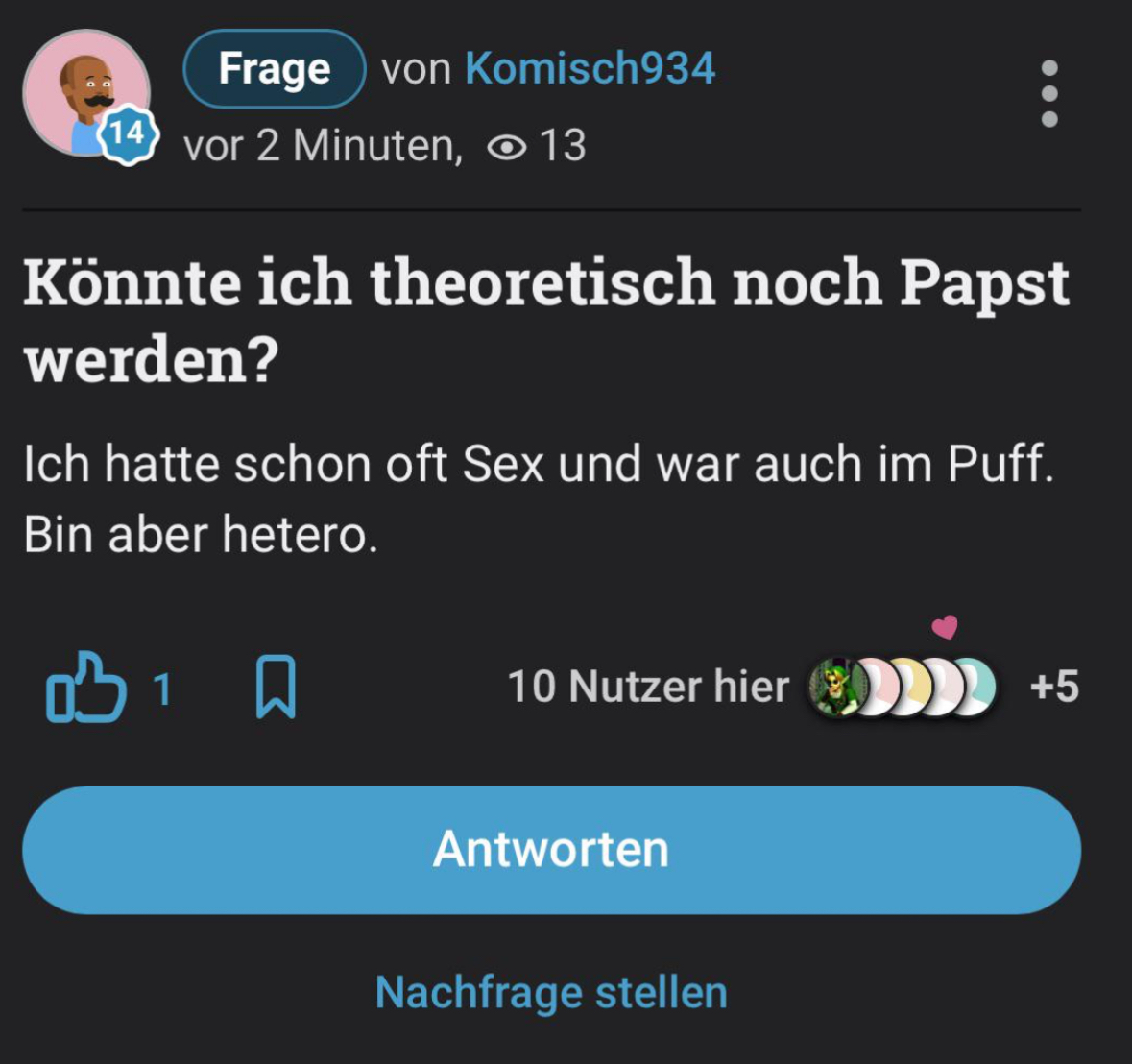This screenshot has height=1064, width=1132.
Task: Select Nachfrage stellen link
Action: [x=551, y=992]
